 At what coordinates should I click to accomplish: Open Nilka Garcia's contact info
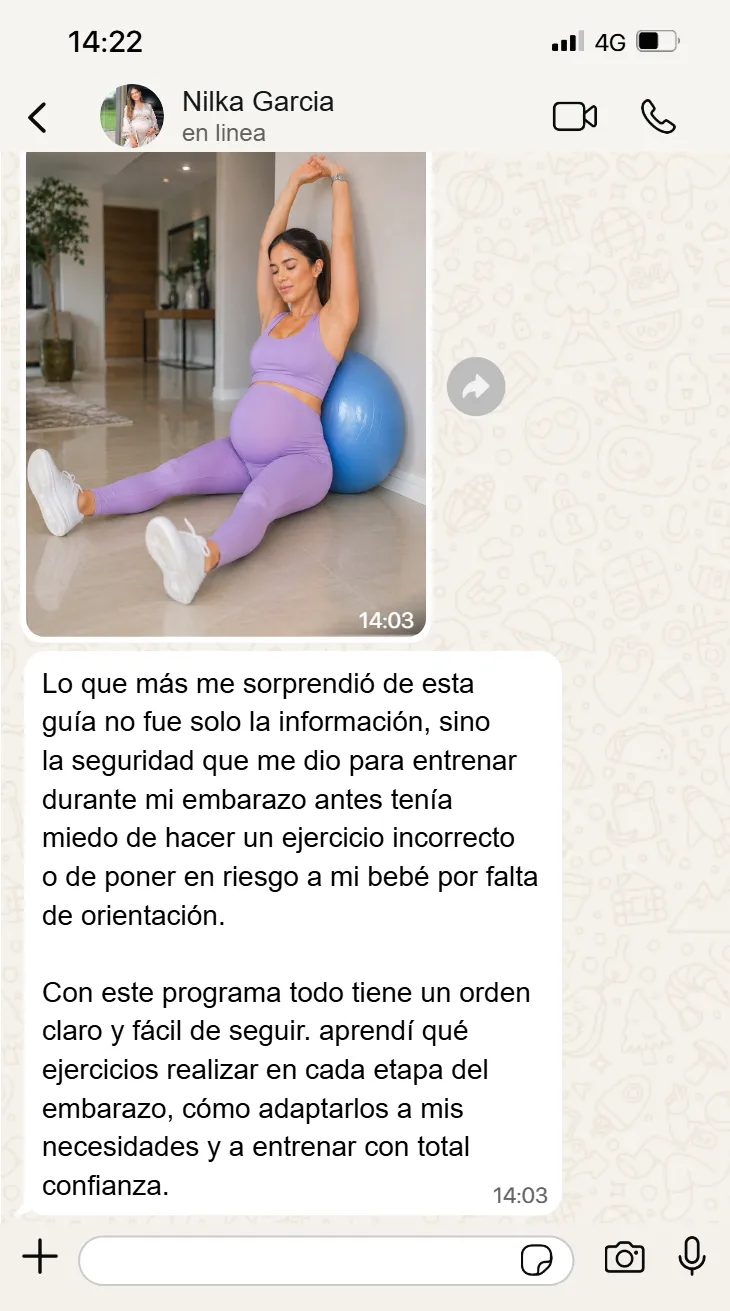(x=258, y=116)
